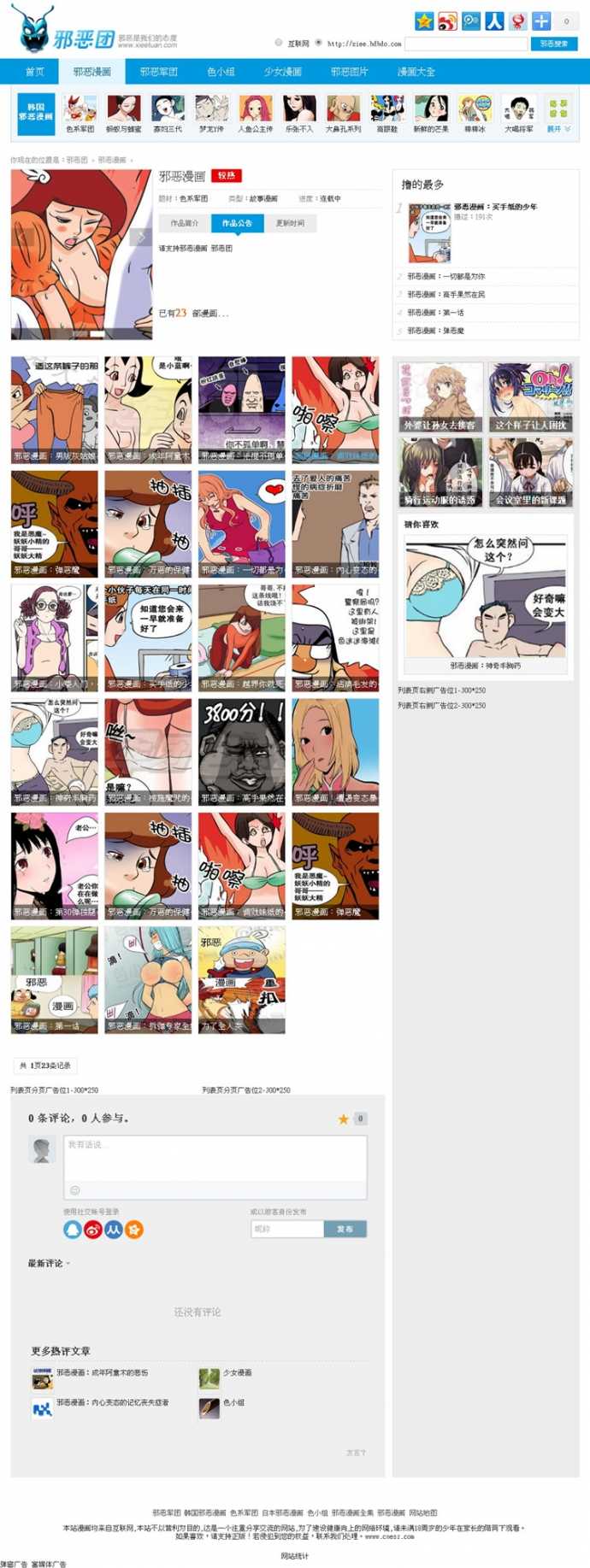Focus the site search text box

466,44
